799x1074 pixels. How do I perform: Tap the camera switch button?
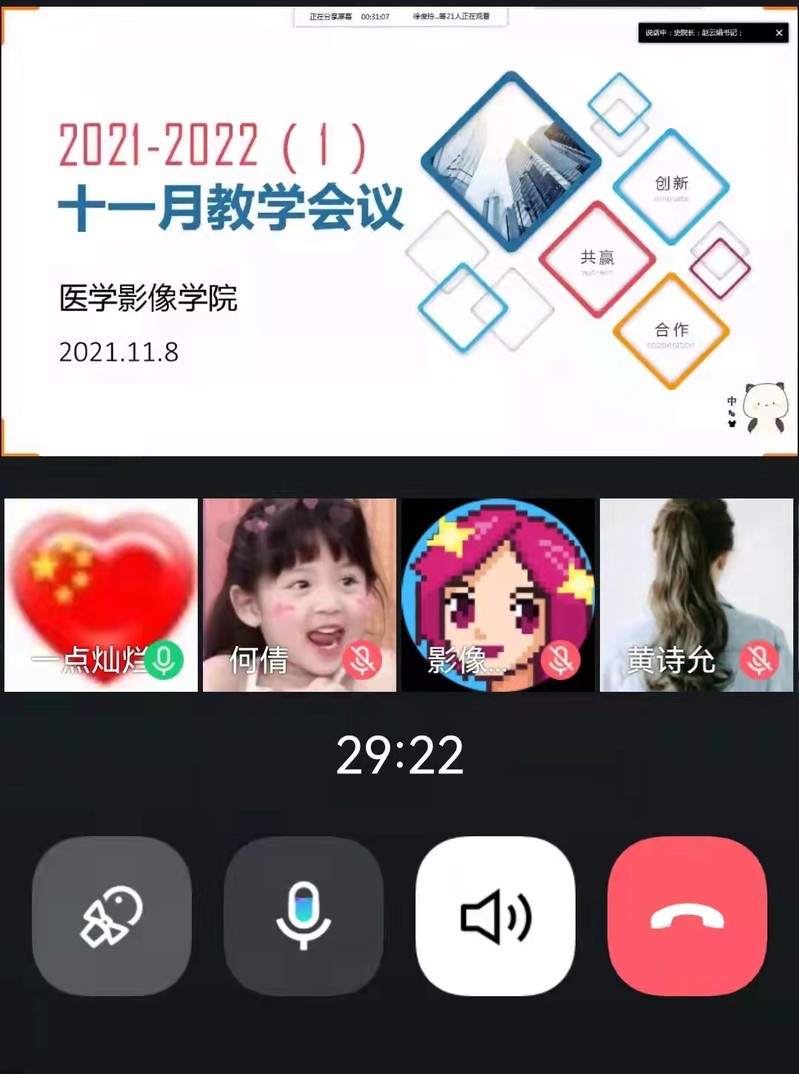tap(111, 915)
